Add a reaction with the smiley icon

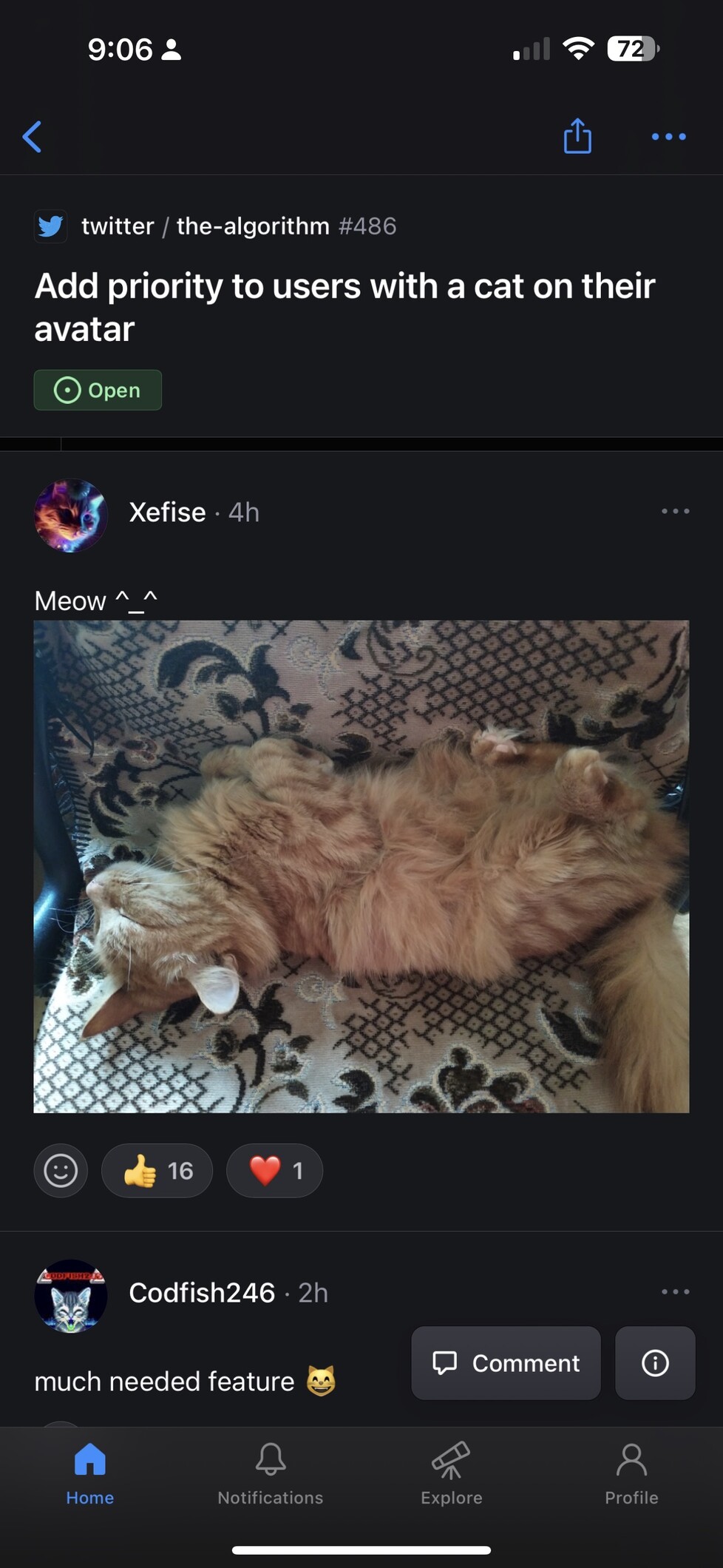click(61, 1171)
